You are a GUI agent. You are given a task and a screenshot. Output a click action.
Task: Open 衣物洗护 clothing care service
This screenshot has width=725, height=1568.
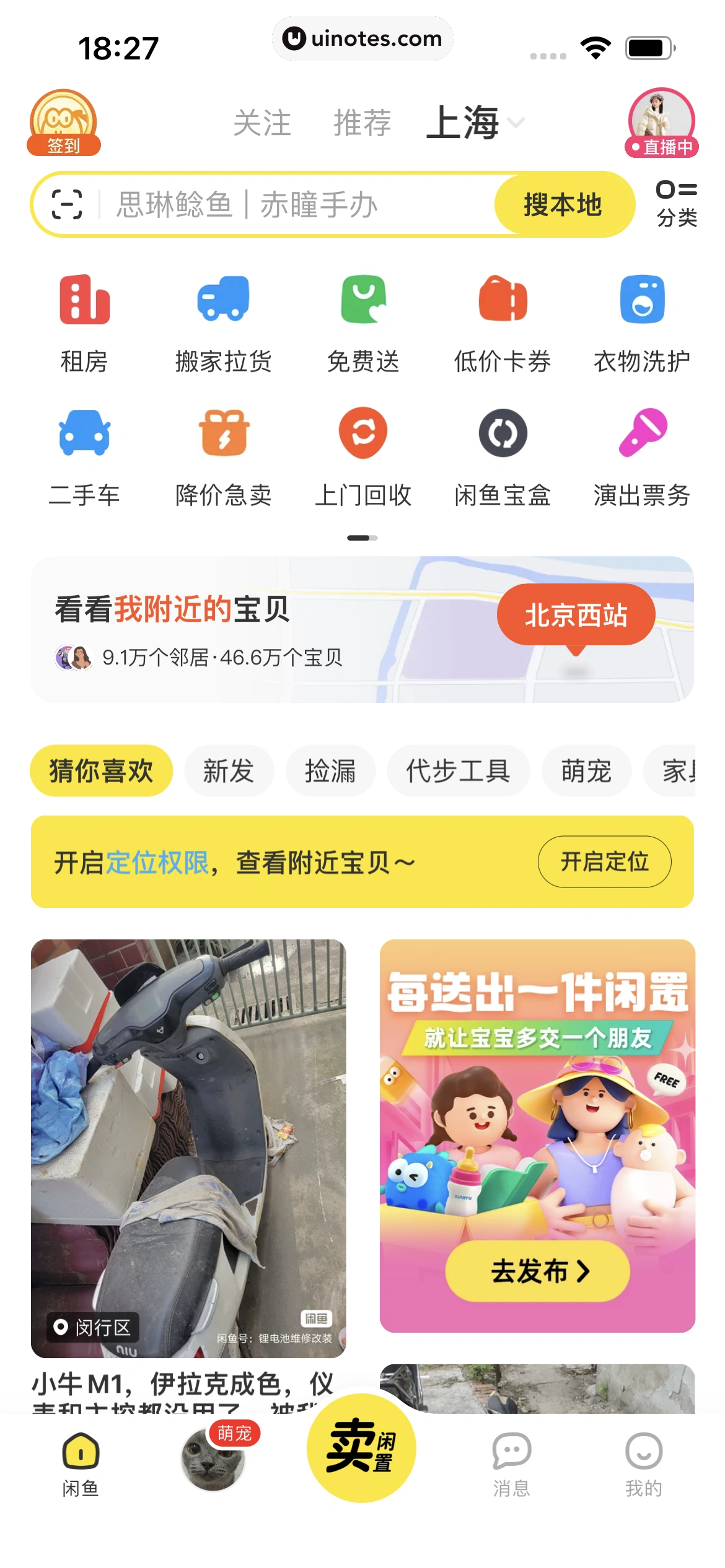tap(642, 322)
